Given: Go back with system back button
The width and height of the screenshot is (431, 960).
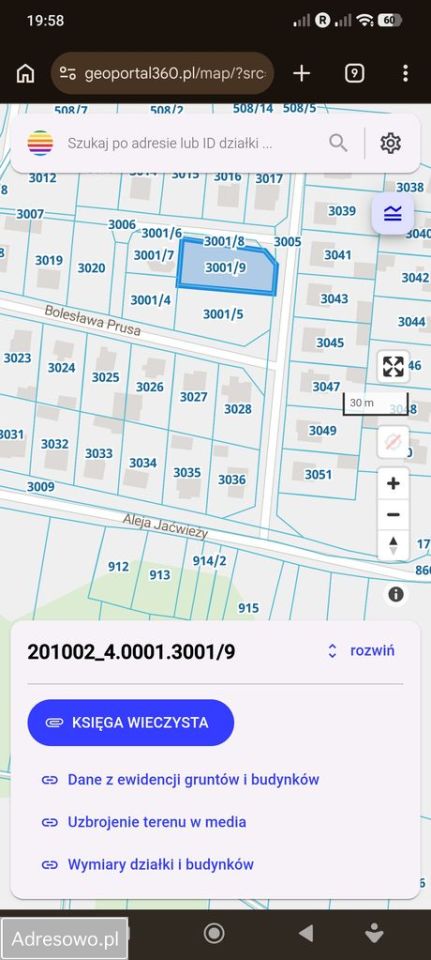Looking at the screenshot, I should pyautogui.click(x=305, y=933).
